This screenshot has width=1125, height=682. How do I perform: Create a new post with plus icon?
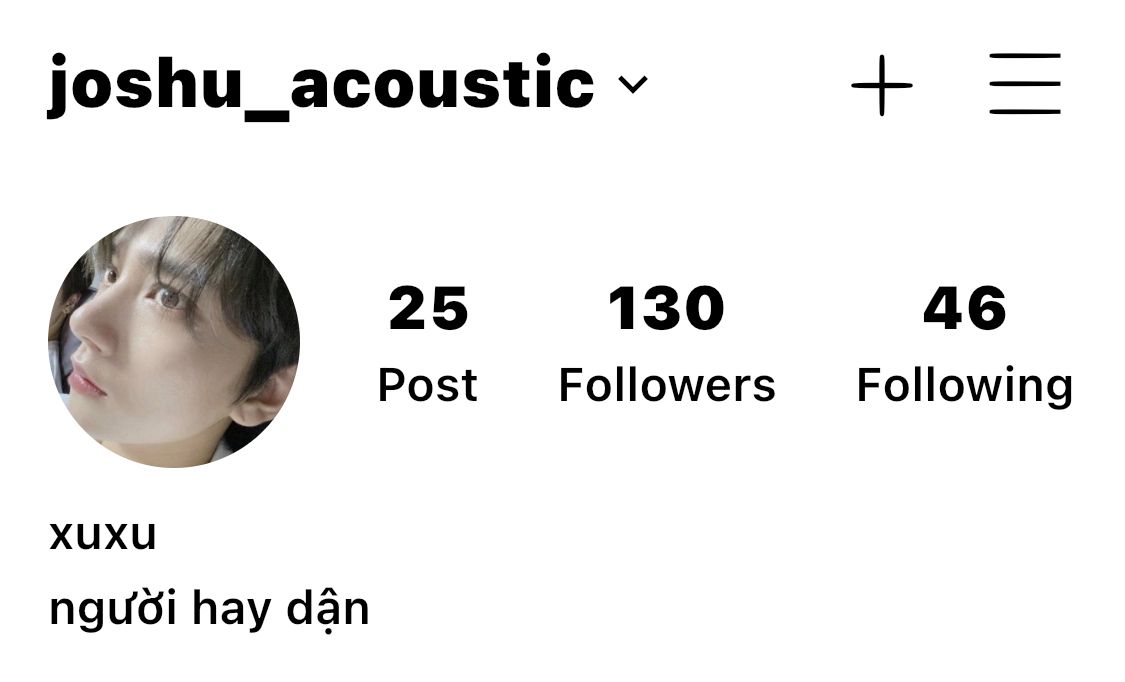pos(881,85)
